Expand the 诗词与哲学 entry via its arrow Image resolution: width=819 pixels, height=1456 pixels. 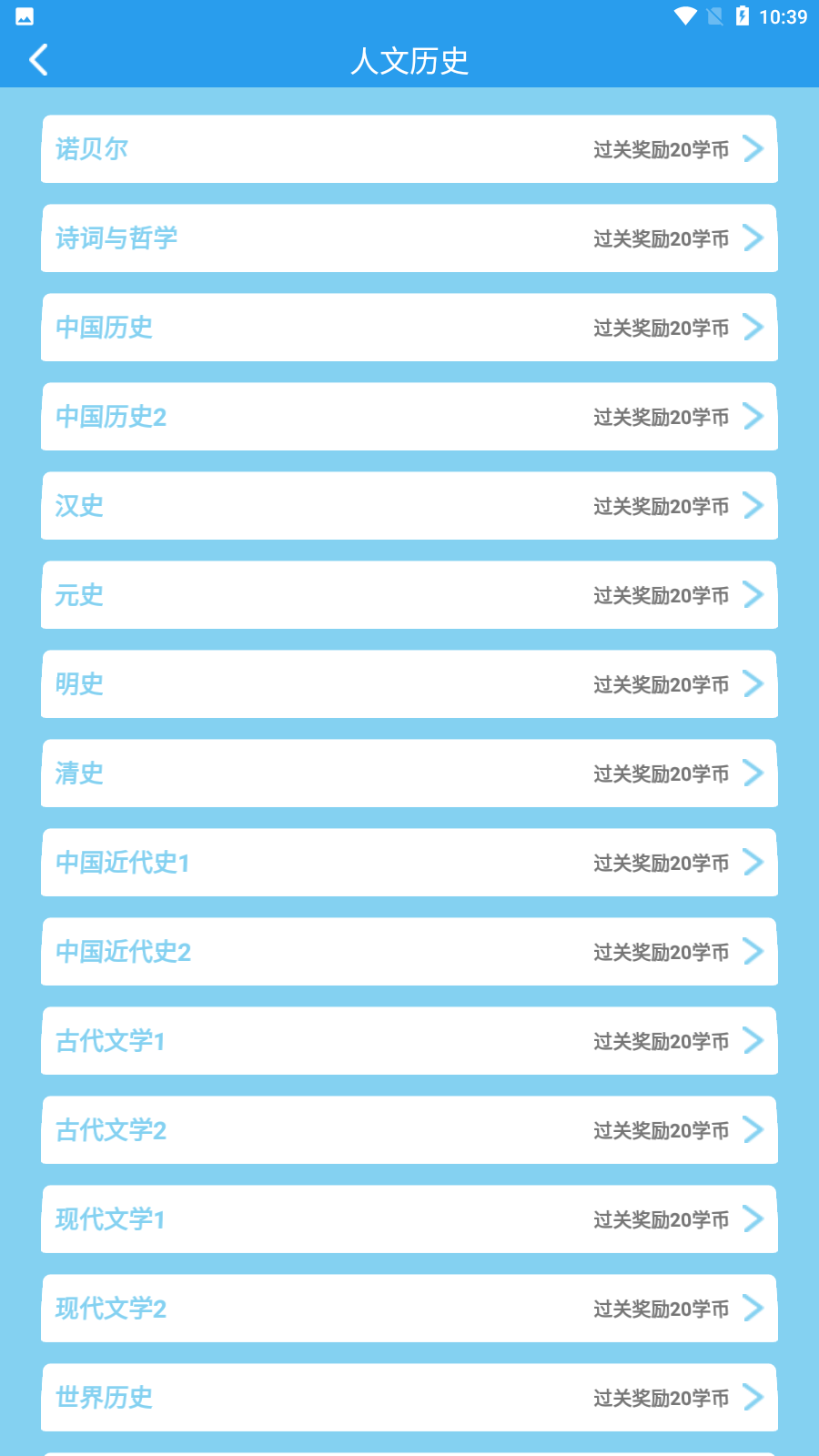(x=753, y=238)
